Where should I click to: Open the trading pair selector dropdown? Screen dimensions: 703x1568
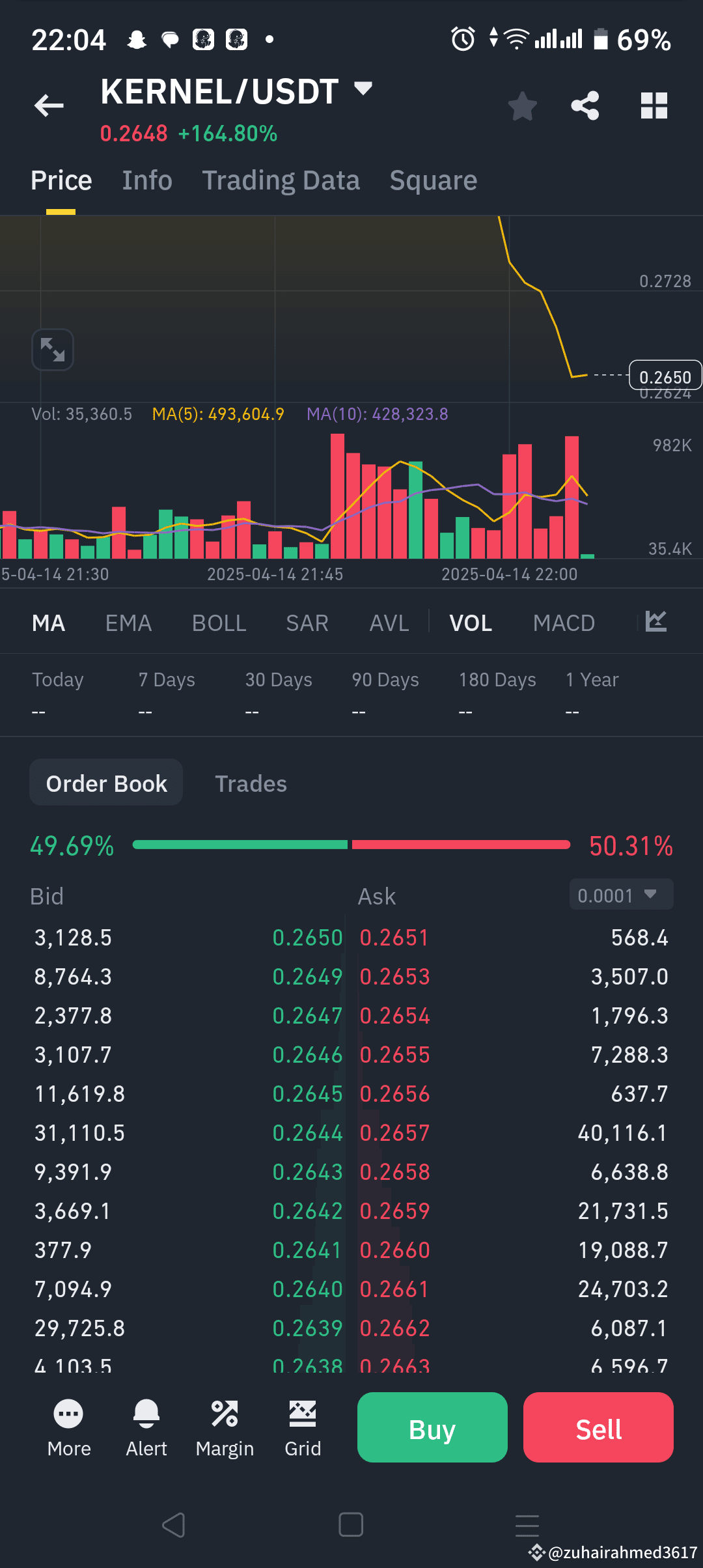tap(363, 89)
